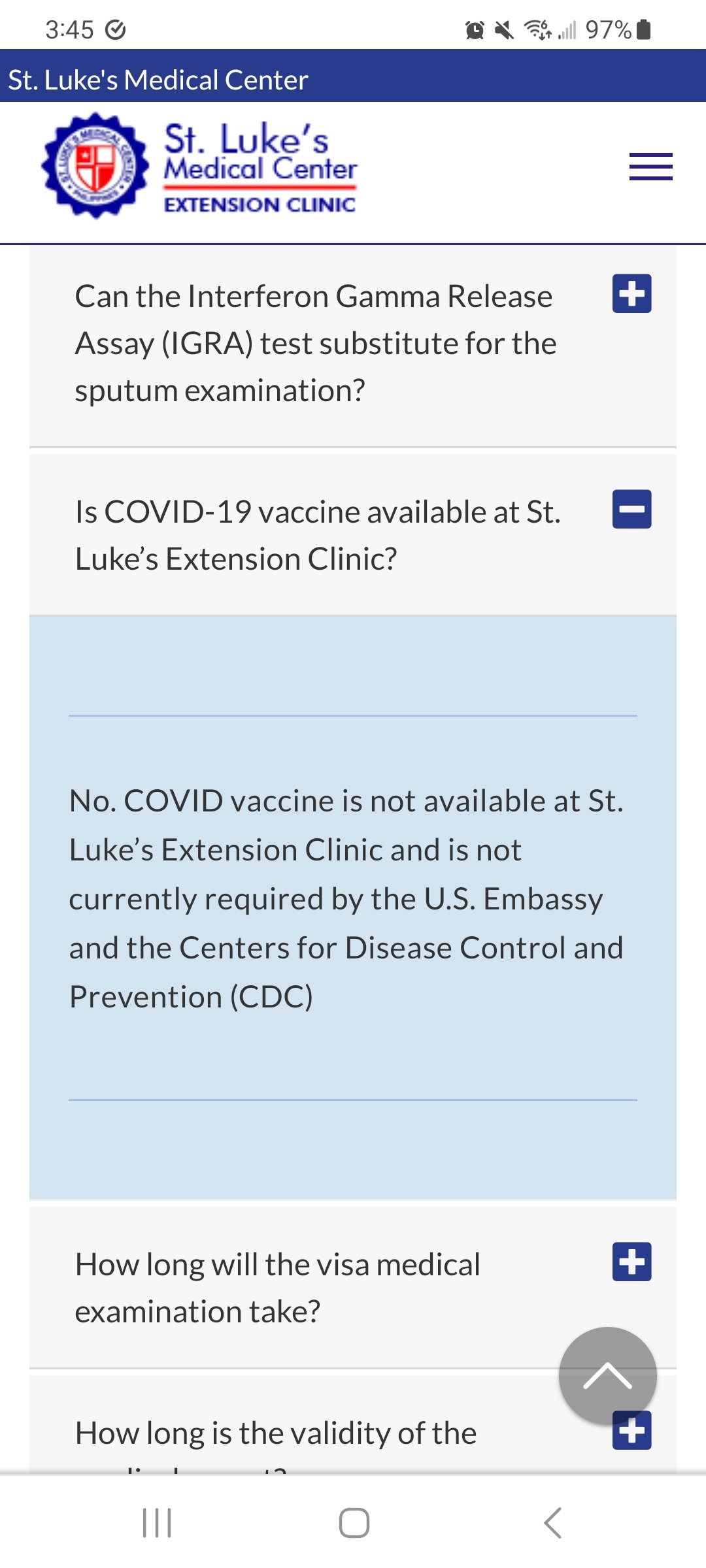Collapse the COVID-19 vaccine availability answer
This screenshot has width=706, height=1568.
(631, 509)
